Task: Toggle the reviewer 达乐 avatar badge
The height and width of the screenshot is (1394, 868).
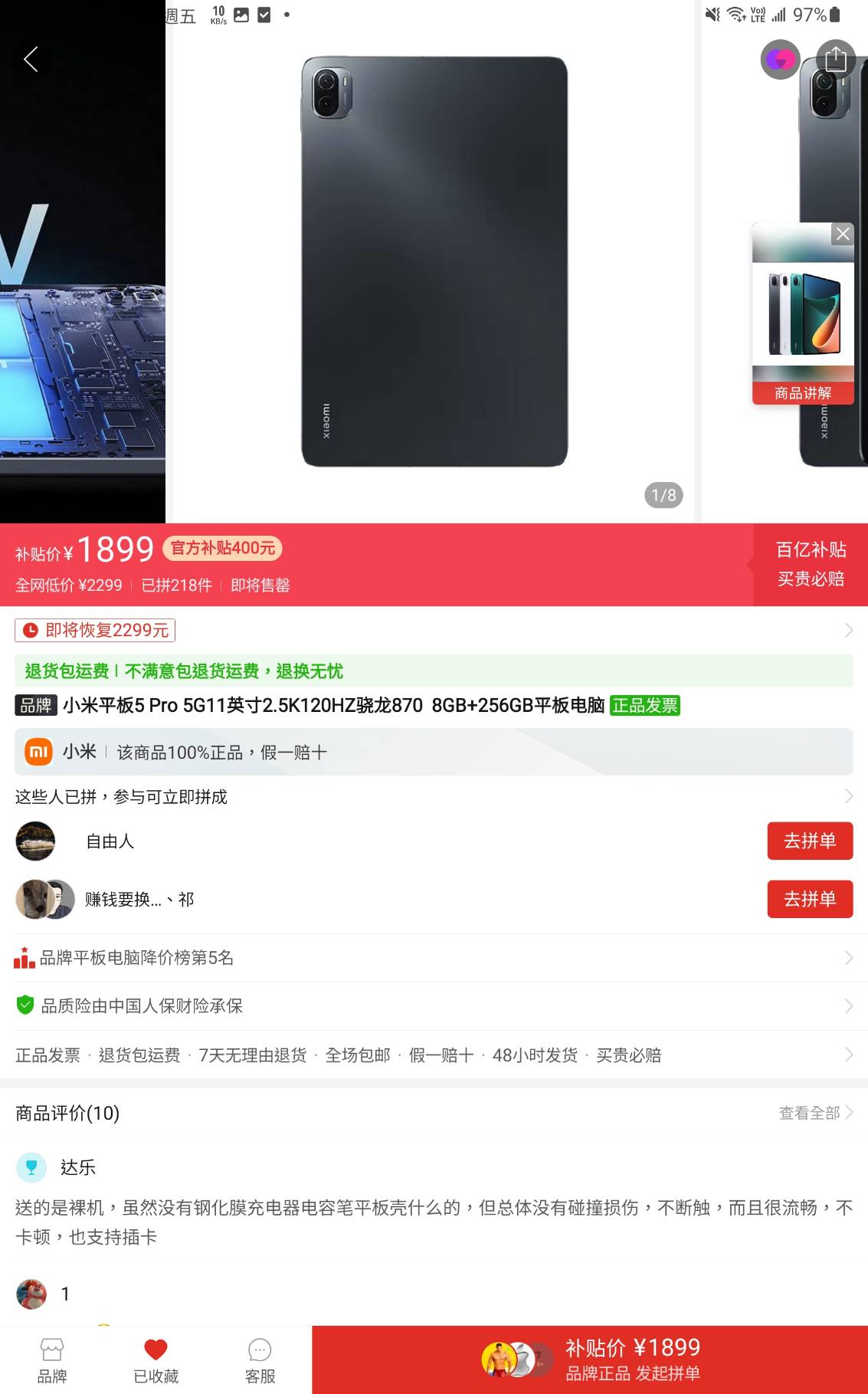Action: [x=31, y=1167]
